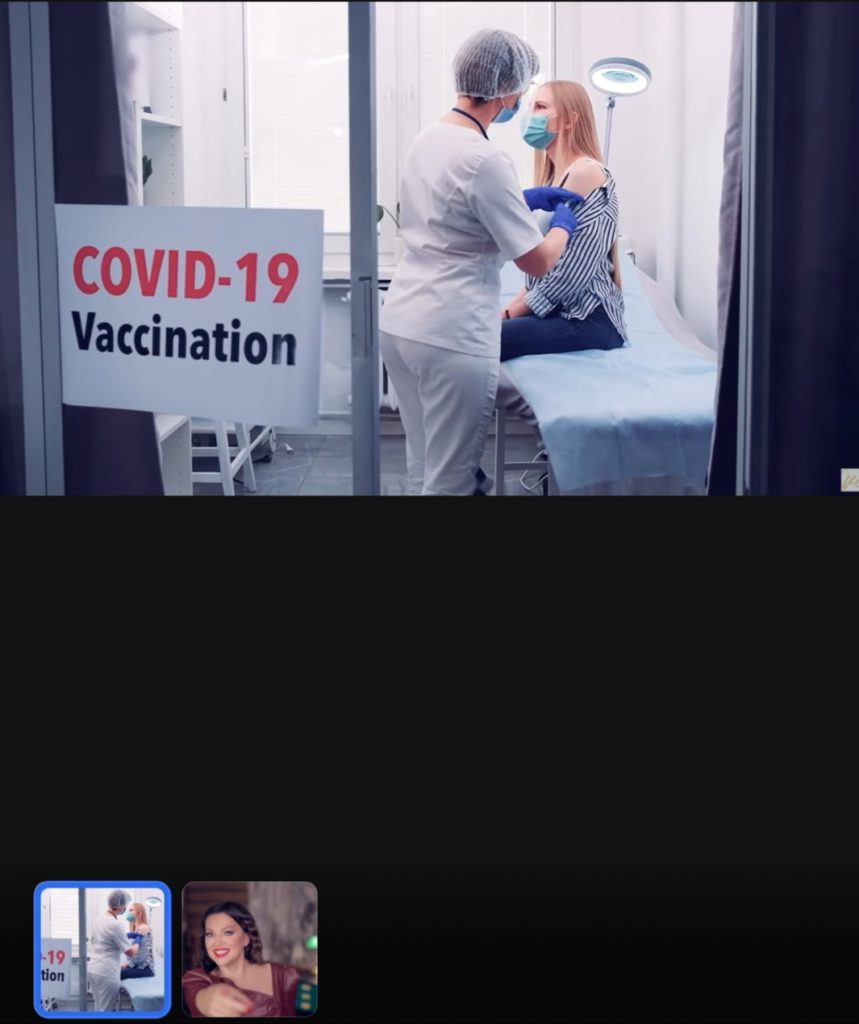Select the smiling woman photo thumbnail
The height and width of the screenshot is (1024, 859).
[x=250, y=949]
